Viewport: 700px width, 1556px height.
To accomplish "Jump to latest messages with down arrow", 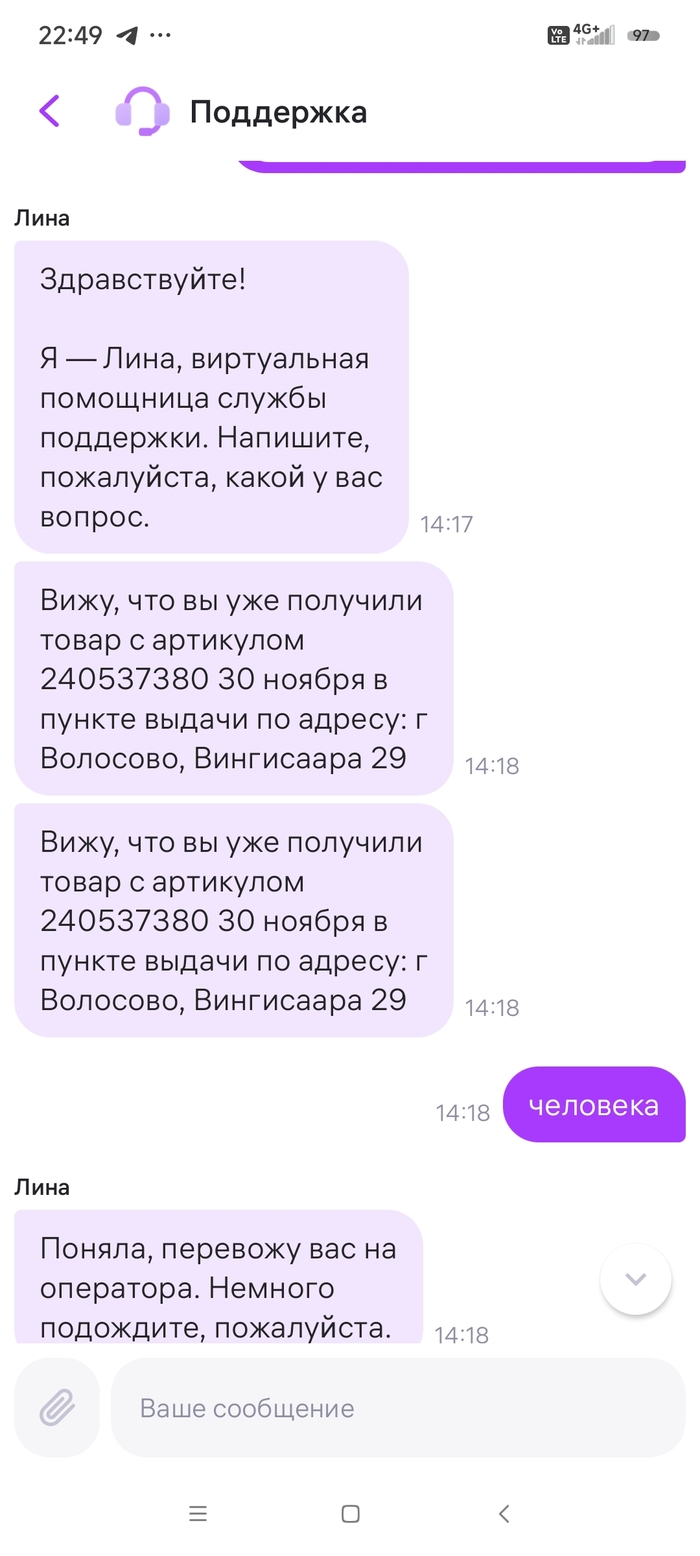I will (x=635, y=1279).
